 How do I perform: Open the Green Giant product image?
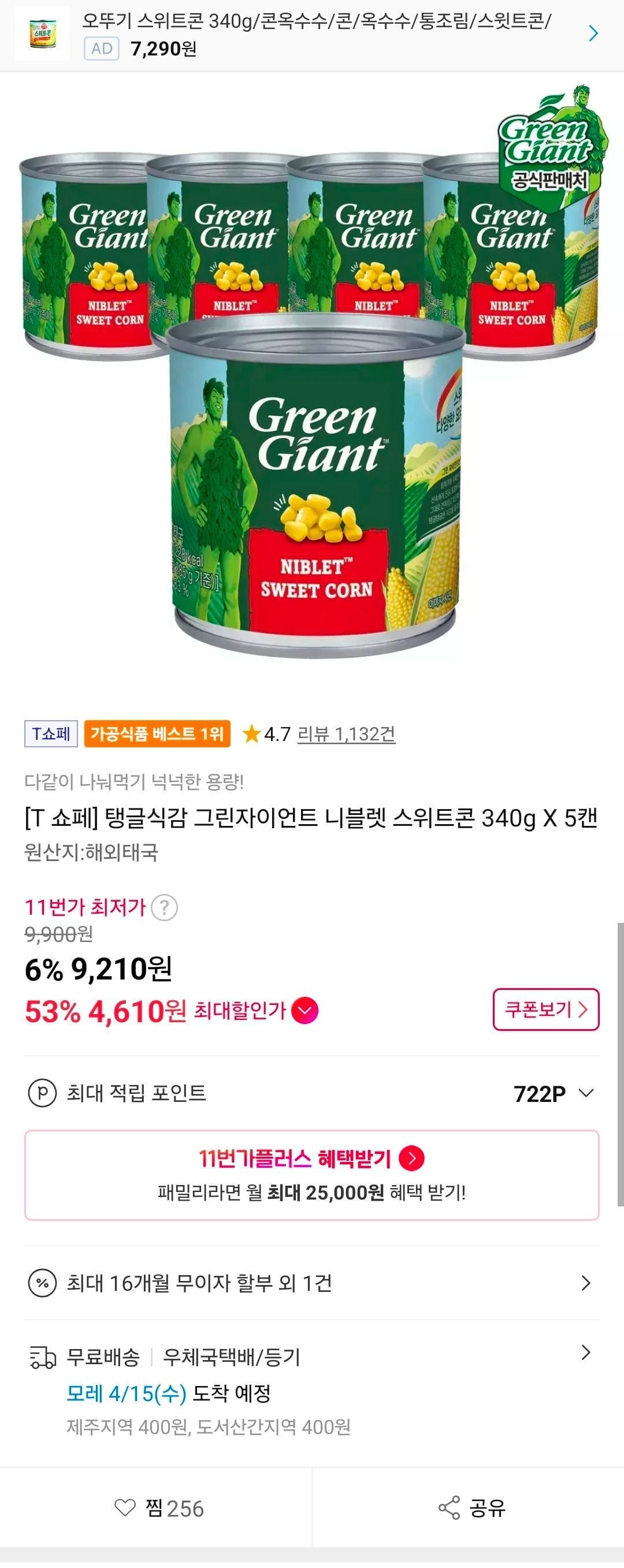point(311,390)
